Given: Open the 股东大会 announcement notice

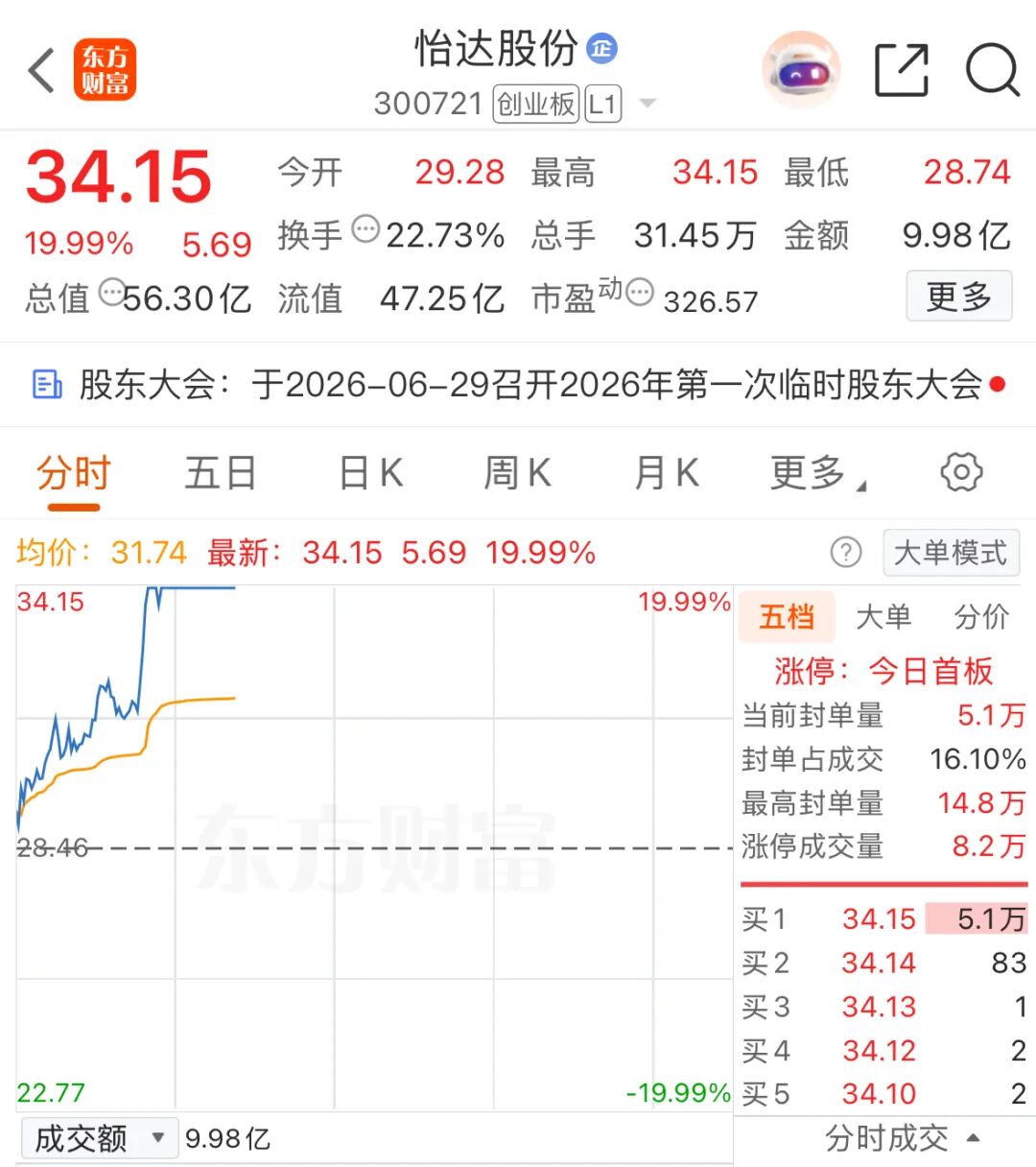Looking at the screenshot, I should (x=518, y=385).
